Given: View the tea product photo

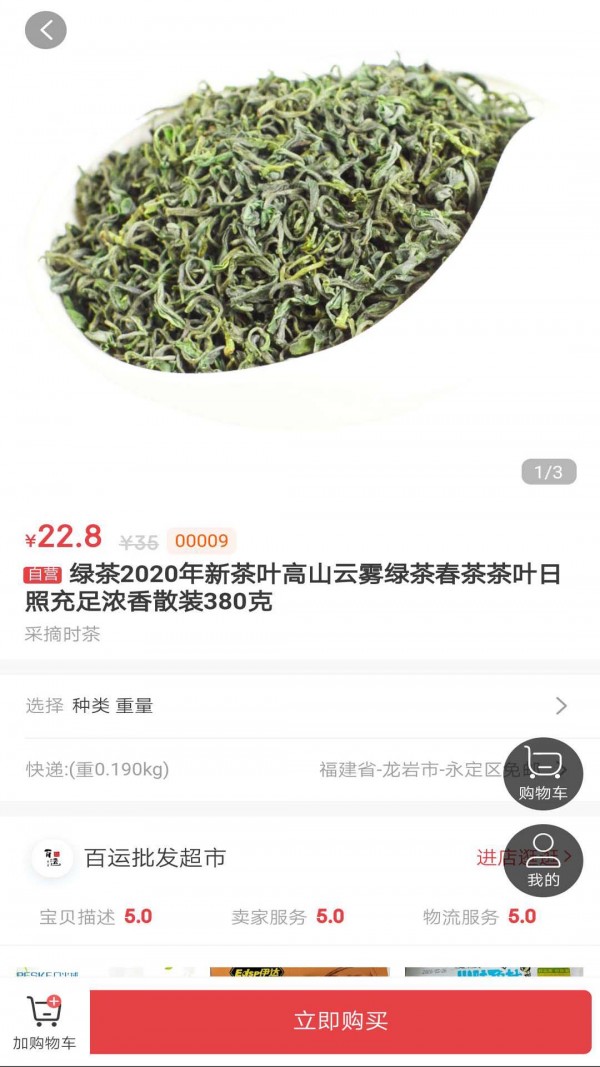Looking at the screenshot, I should pos(290,220).
